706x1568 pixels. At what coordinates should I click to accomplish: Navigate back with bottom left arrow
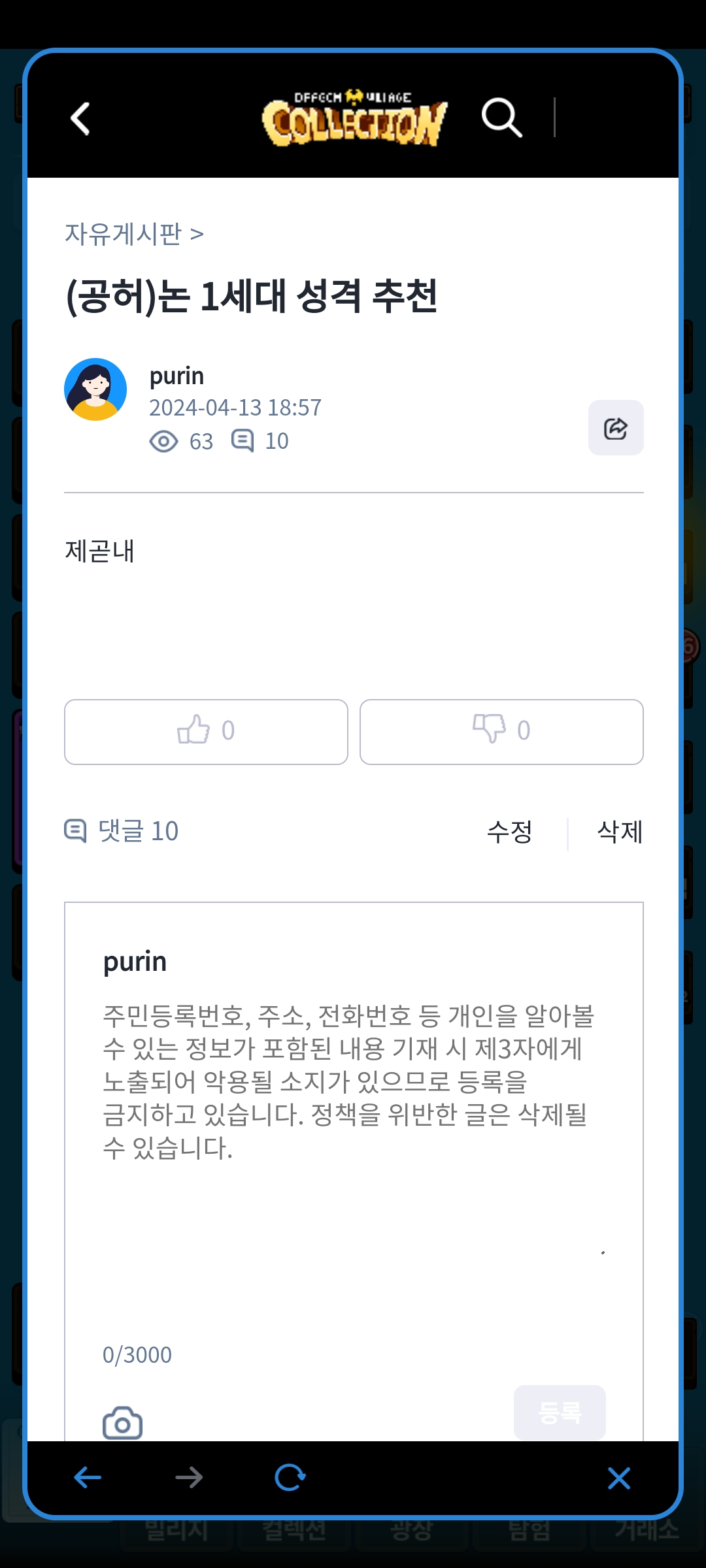pos(88,1477)
